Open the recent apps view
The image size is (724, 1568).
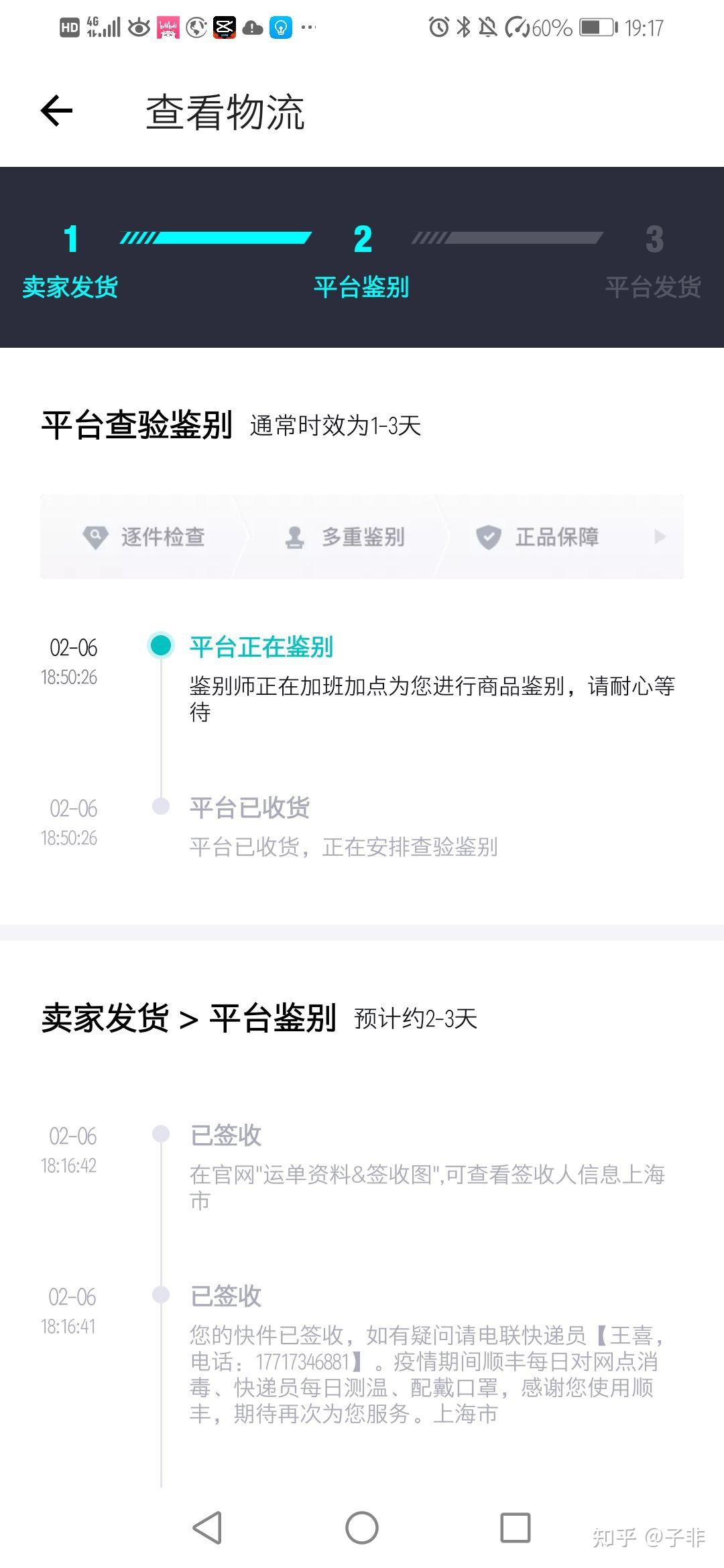516,1528
